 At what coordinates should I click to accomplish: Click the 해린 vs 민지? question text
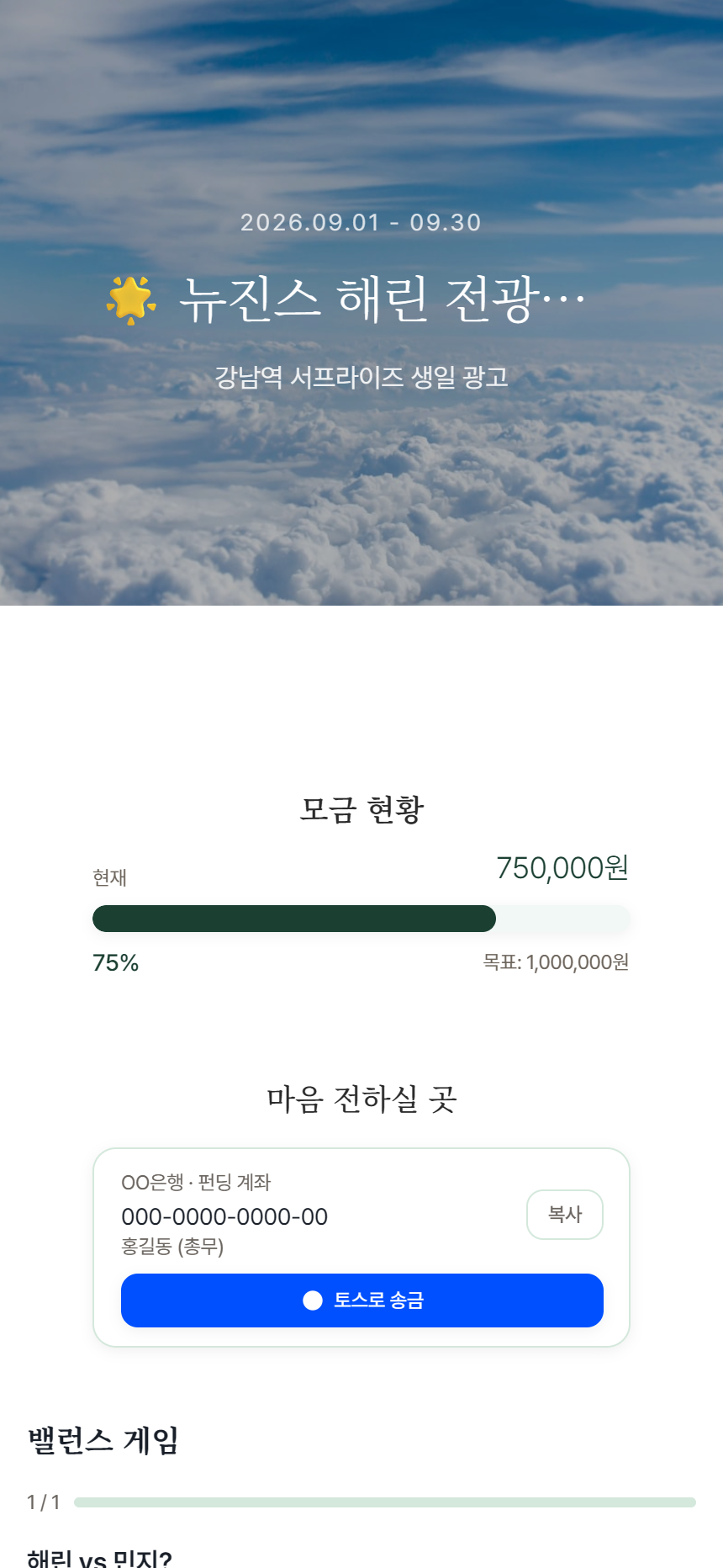(97, 1556)
